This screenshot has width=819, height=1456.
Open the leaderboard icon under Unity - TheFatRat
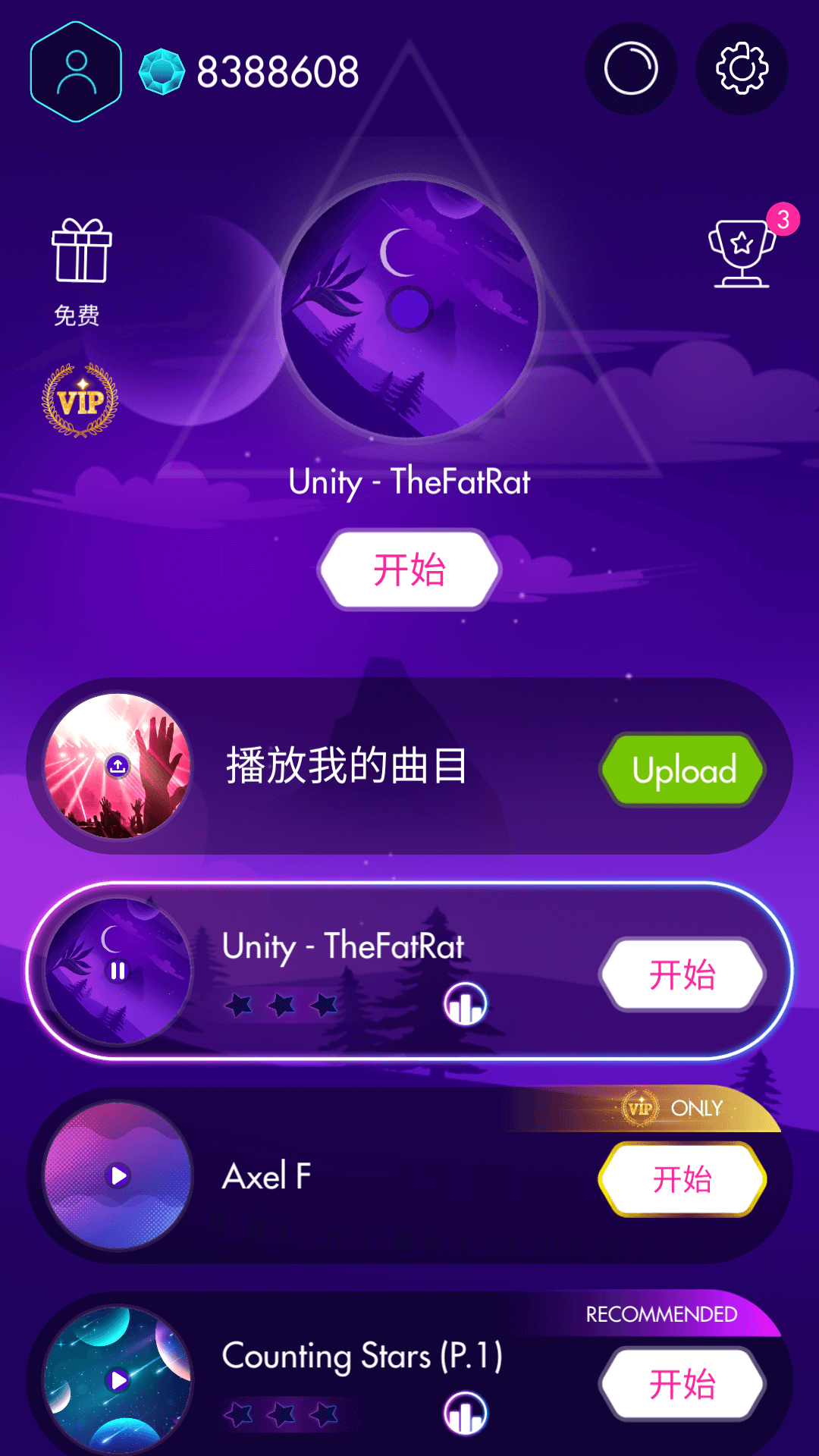click(x=465, y=1004)
